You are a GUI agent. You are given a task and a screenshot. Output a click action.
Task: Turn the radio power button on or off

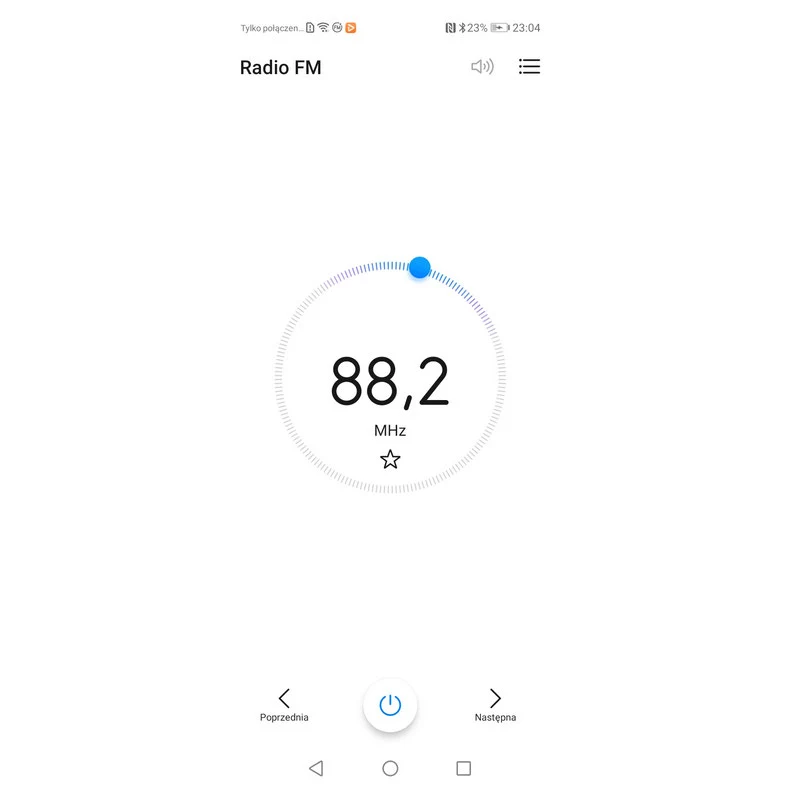390,705
